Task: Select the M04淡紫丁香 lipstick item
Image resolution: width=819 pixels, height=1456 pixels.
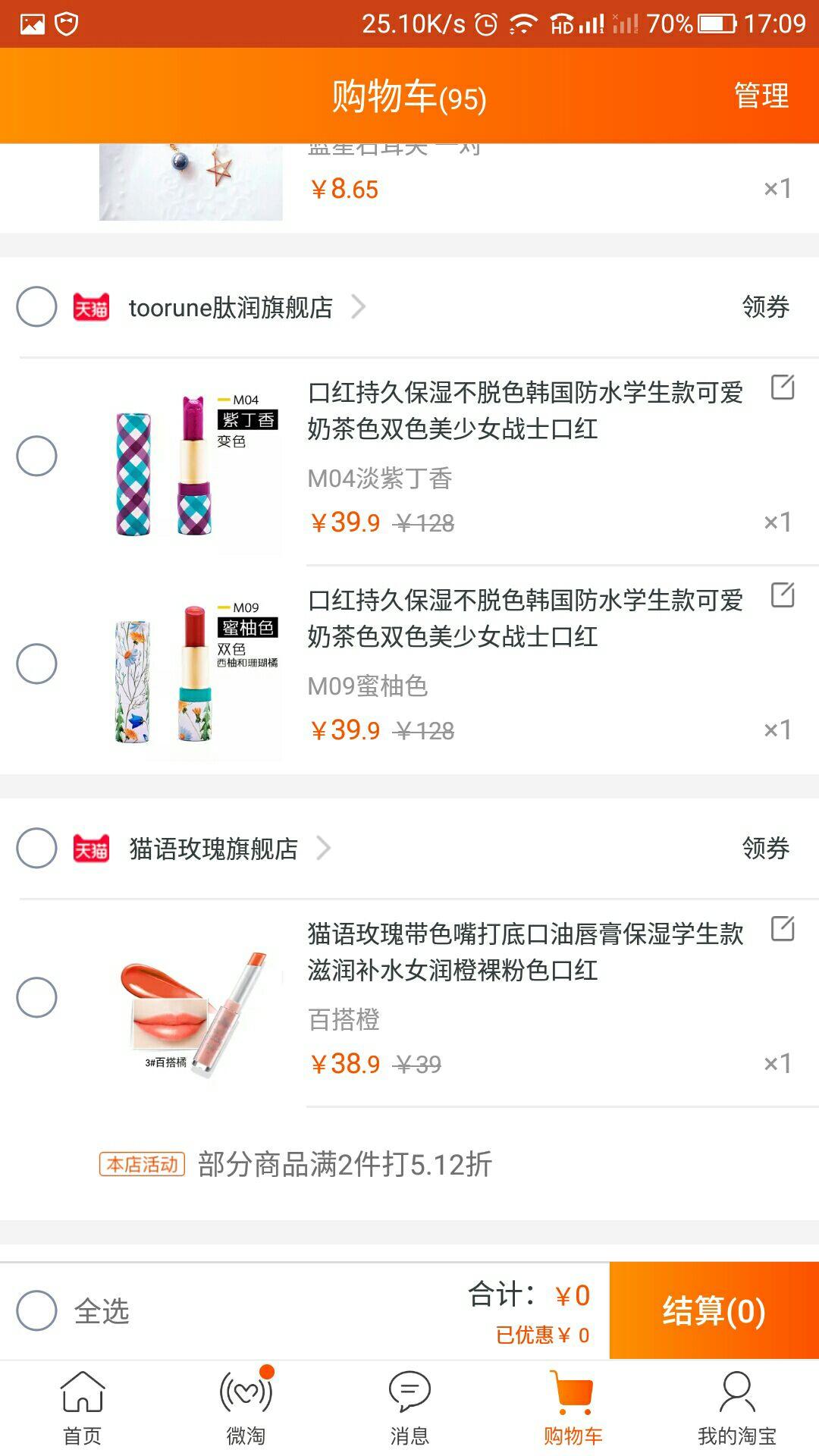Action: [36, 456]
